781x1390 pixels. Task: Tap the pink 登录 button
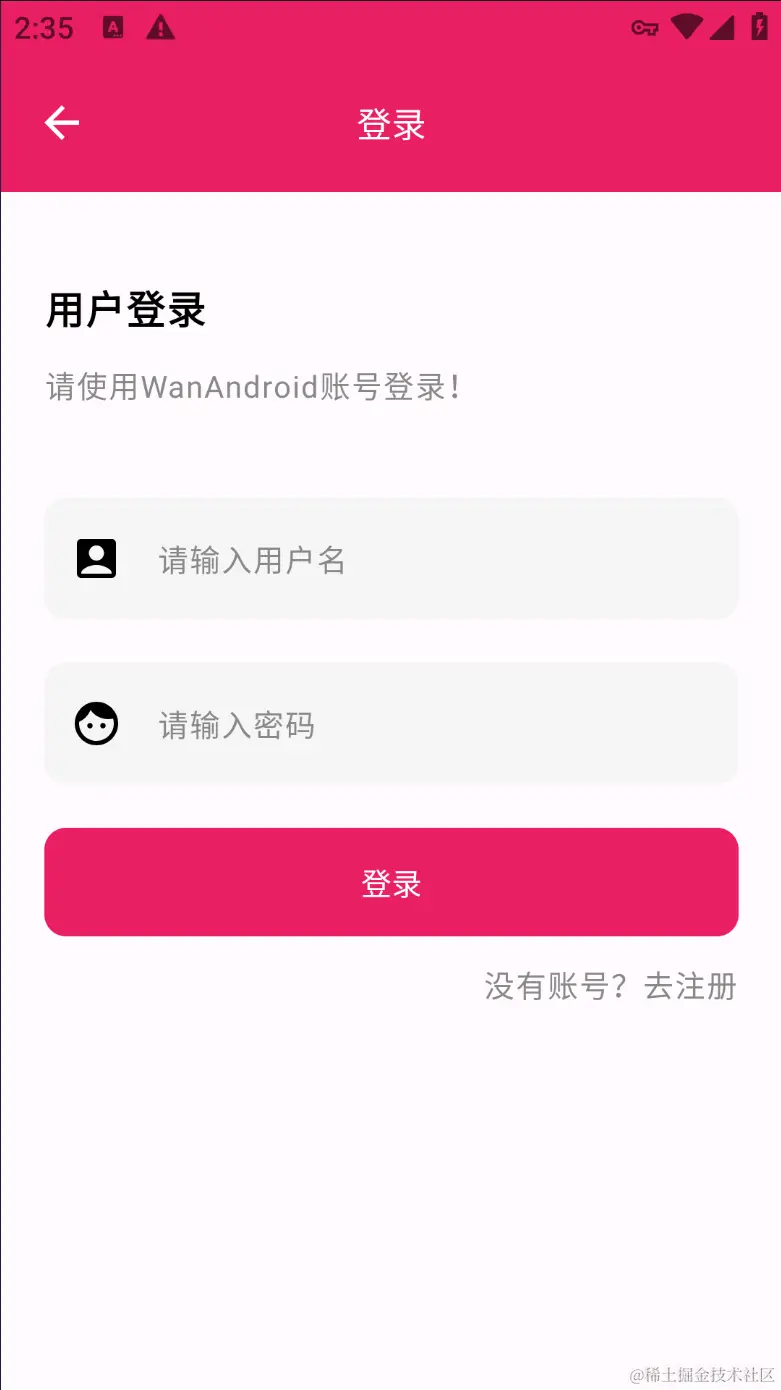pos(391,882)
